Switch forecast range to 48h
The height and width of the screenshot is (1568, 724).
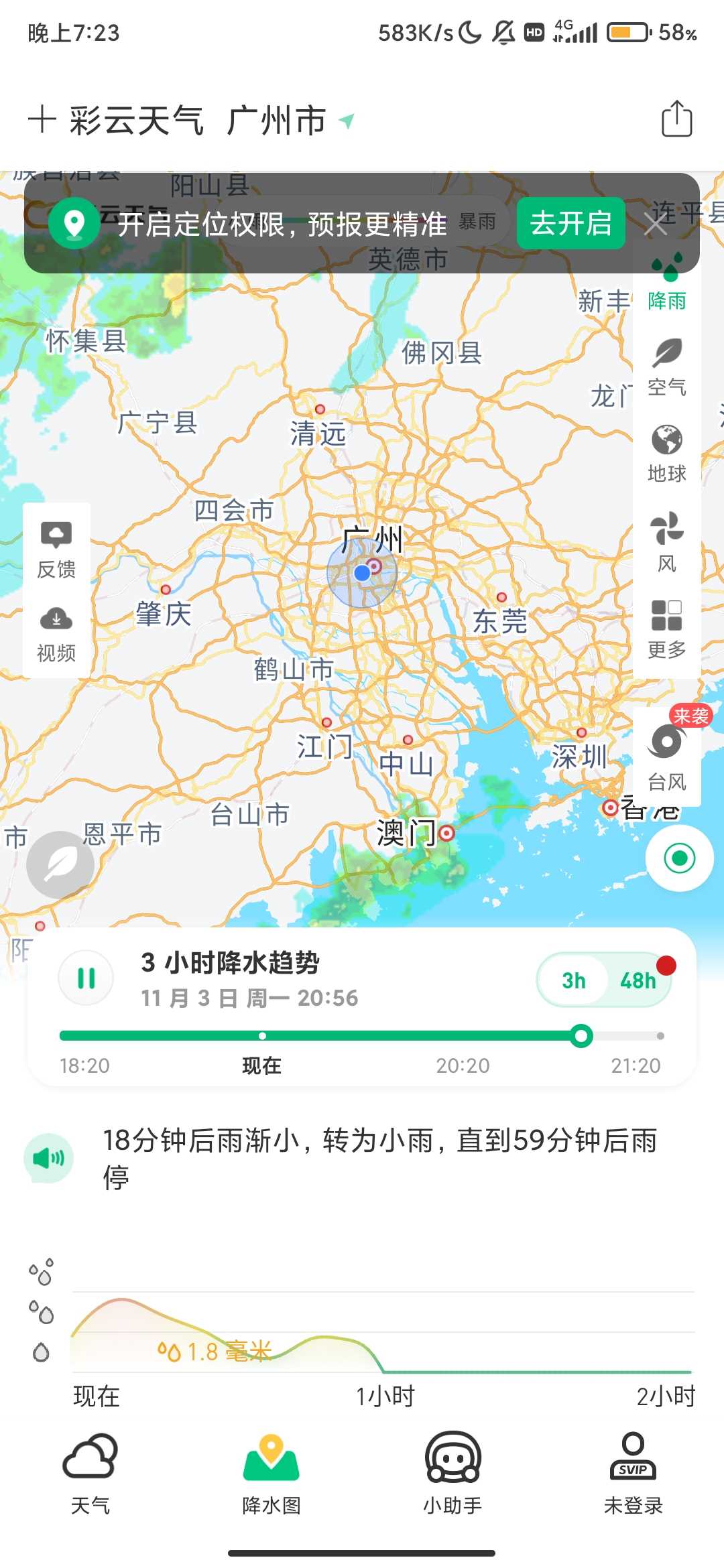pos(638,980)
